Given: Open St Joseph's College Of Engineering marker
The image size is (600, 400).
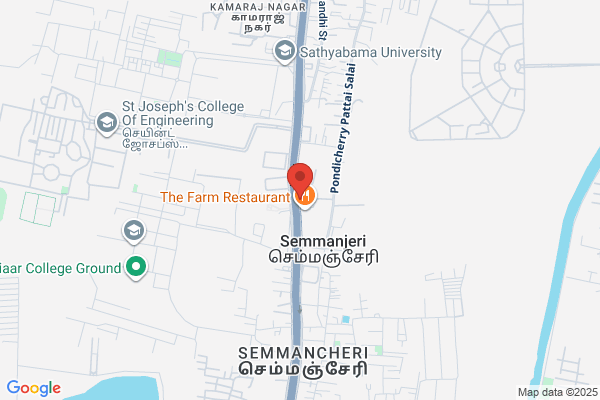Looking at the screenshot, I should click(107, 124).
